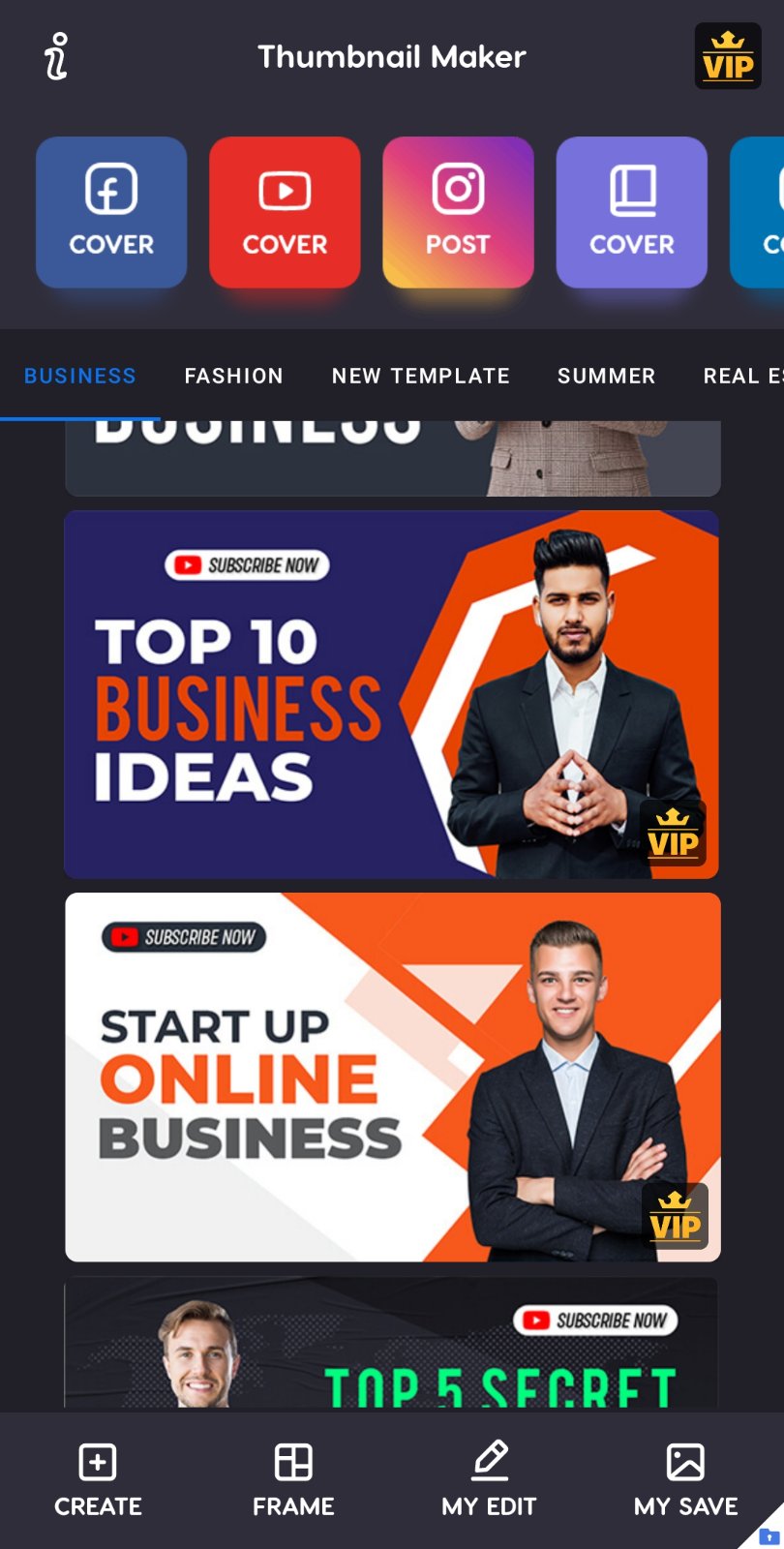This screenshot has width=784, height=1549.
Task: Switch to the Business tab
Action: [x=80, y=376]
